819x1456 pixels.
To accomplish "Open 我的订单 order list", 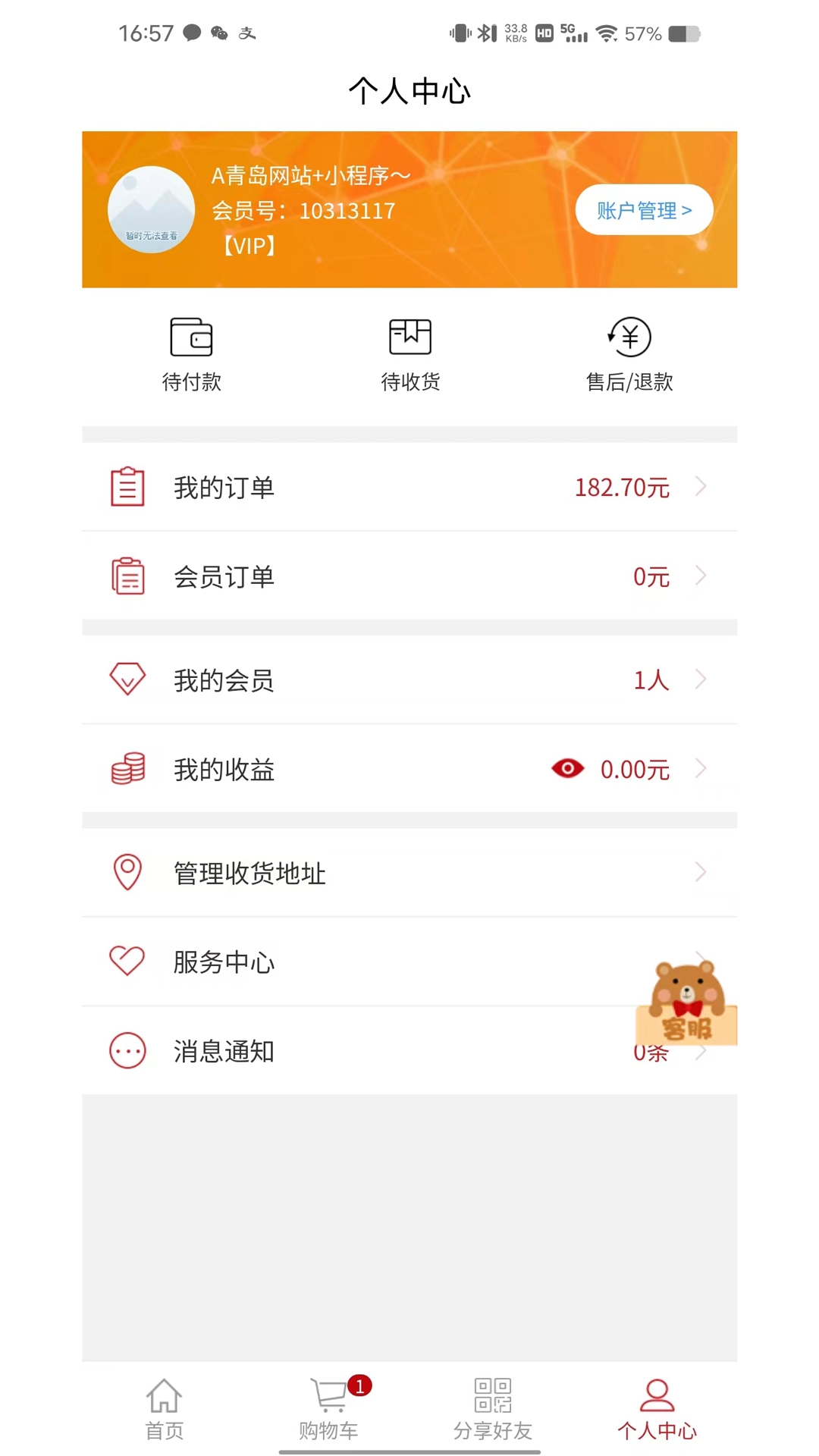I will [x=409, y=487].
